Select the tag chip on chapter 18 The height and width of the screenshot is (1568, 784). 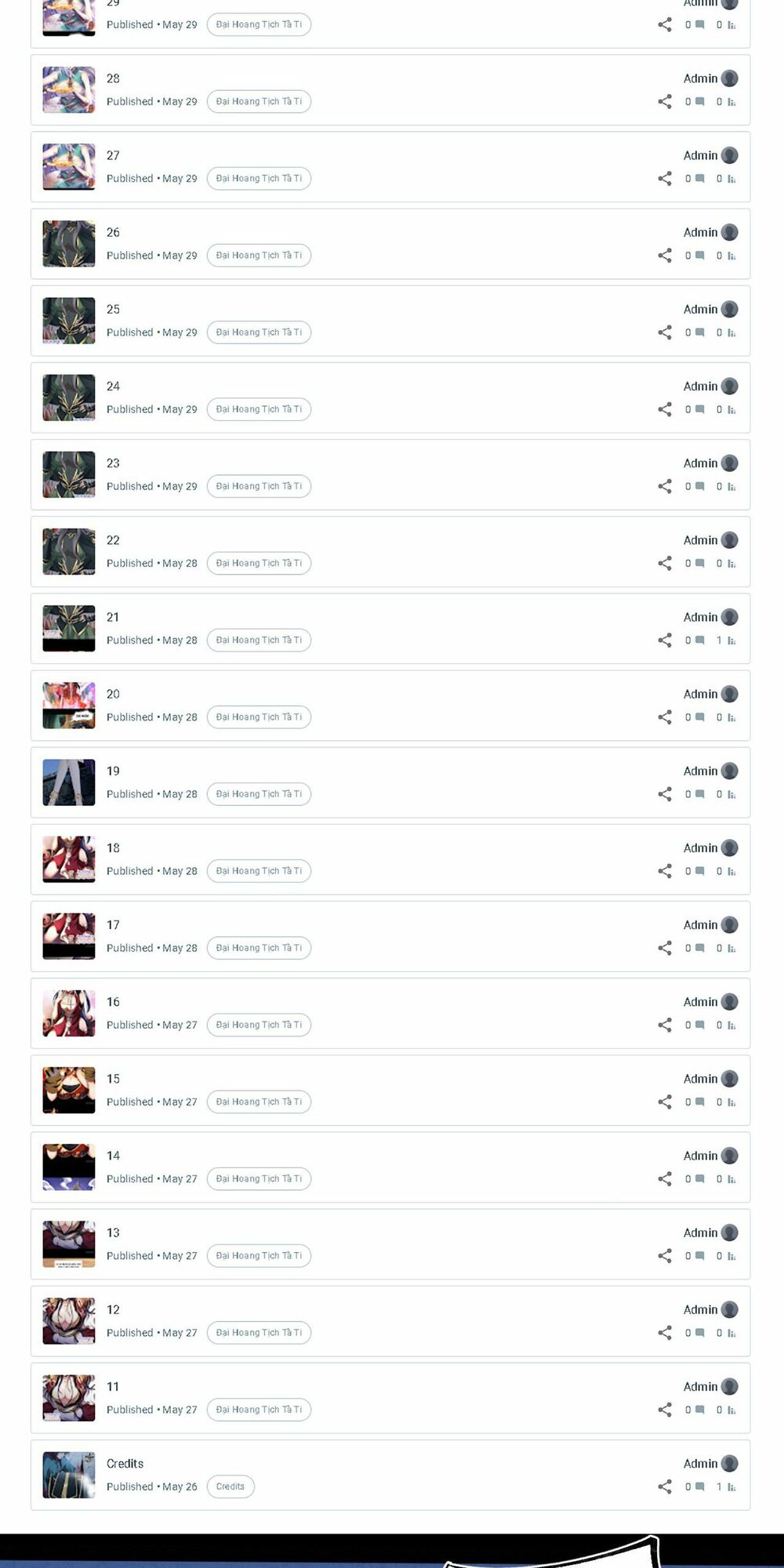pyautogui.click(x=259, y=871)
